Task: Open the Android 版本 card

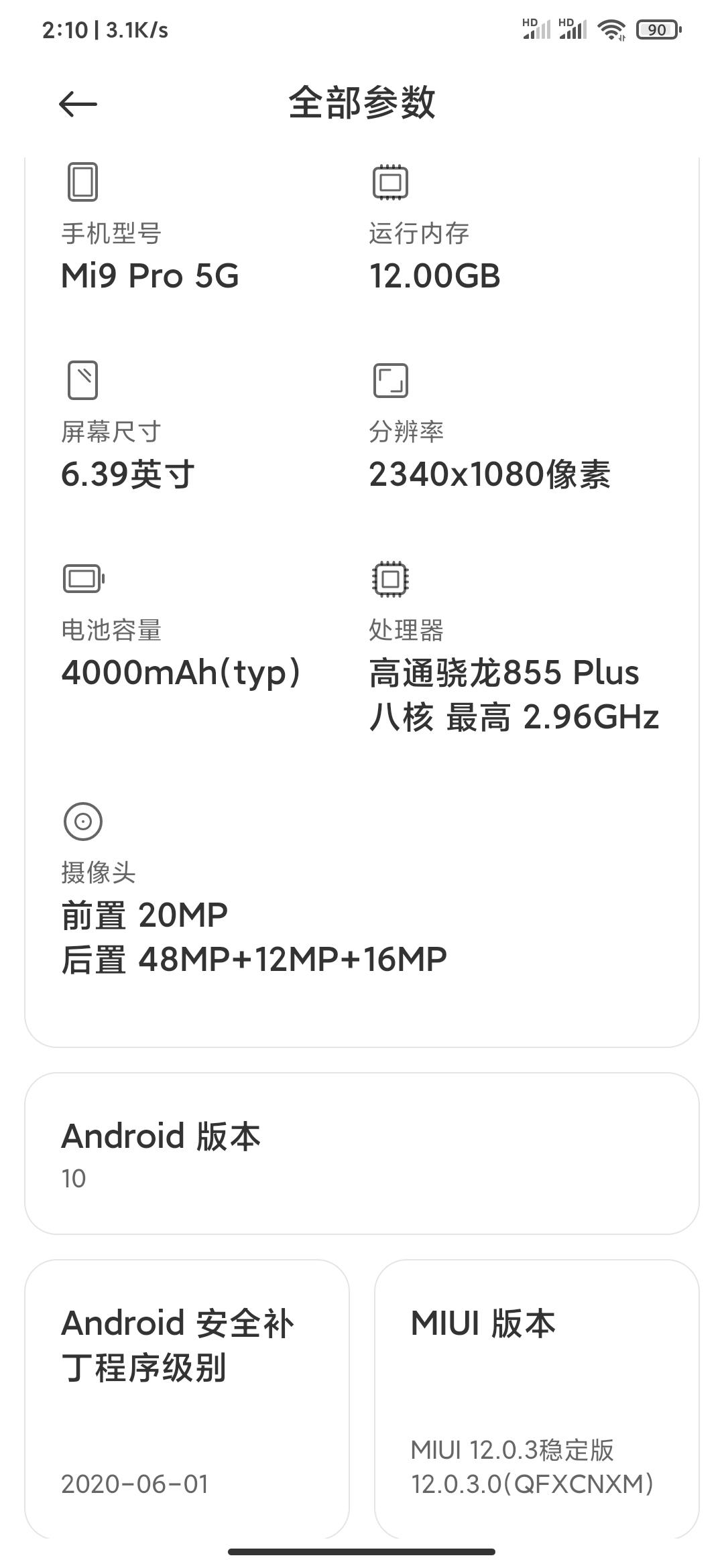Action: [x=362, y=1153]
